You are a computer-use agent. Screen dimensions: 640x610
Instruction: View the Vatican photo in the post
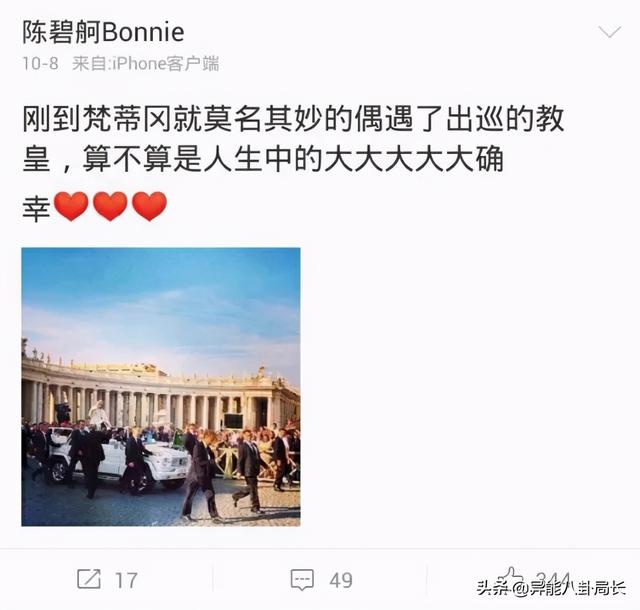tap(161, 386)
